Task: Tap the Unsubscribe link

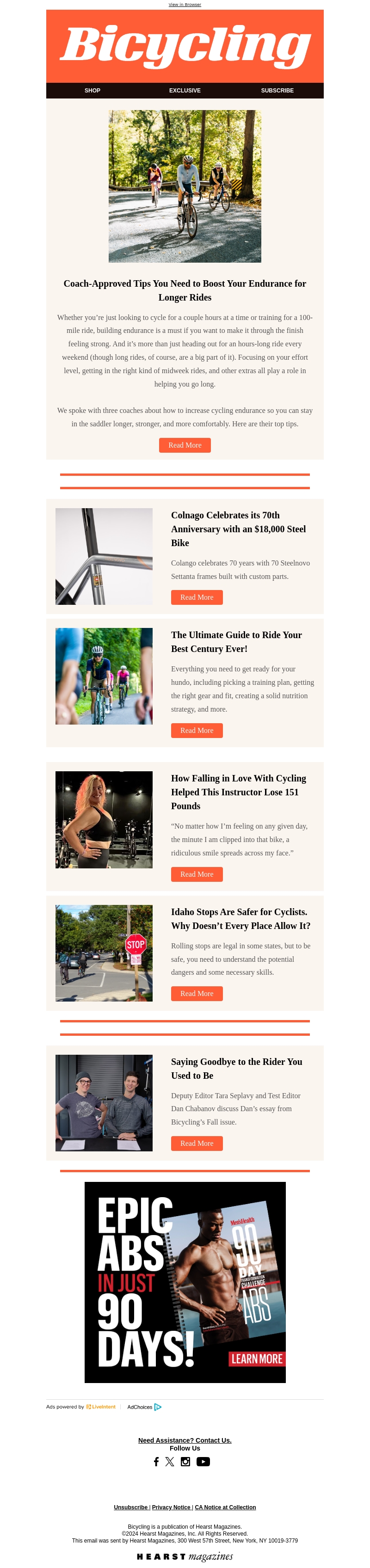Action: pos(131,1507)
